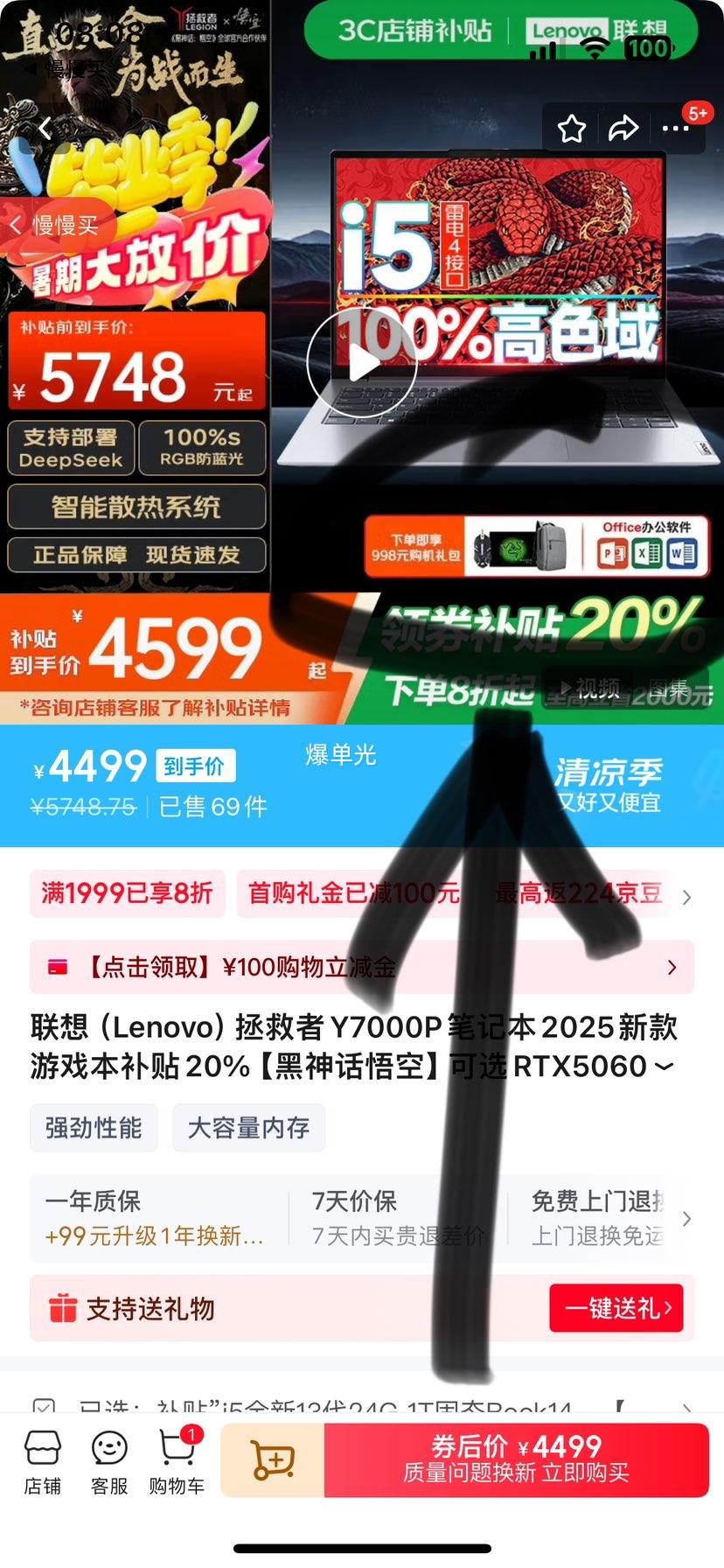This screenshot has height=1568, width=724.
Task: Switch to the 视频 media tab
Action: coord(591,689)
